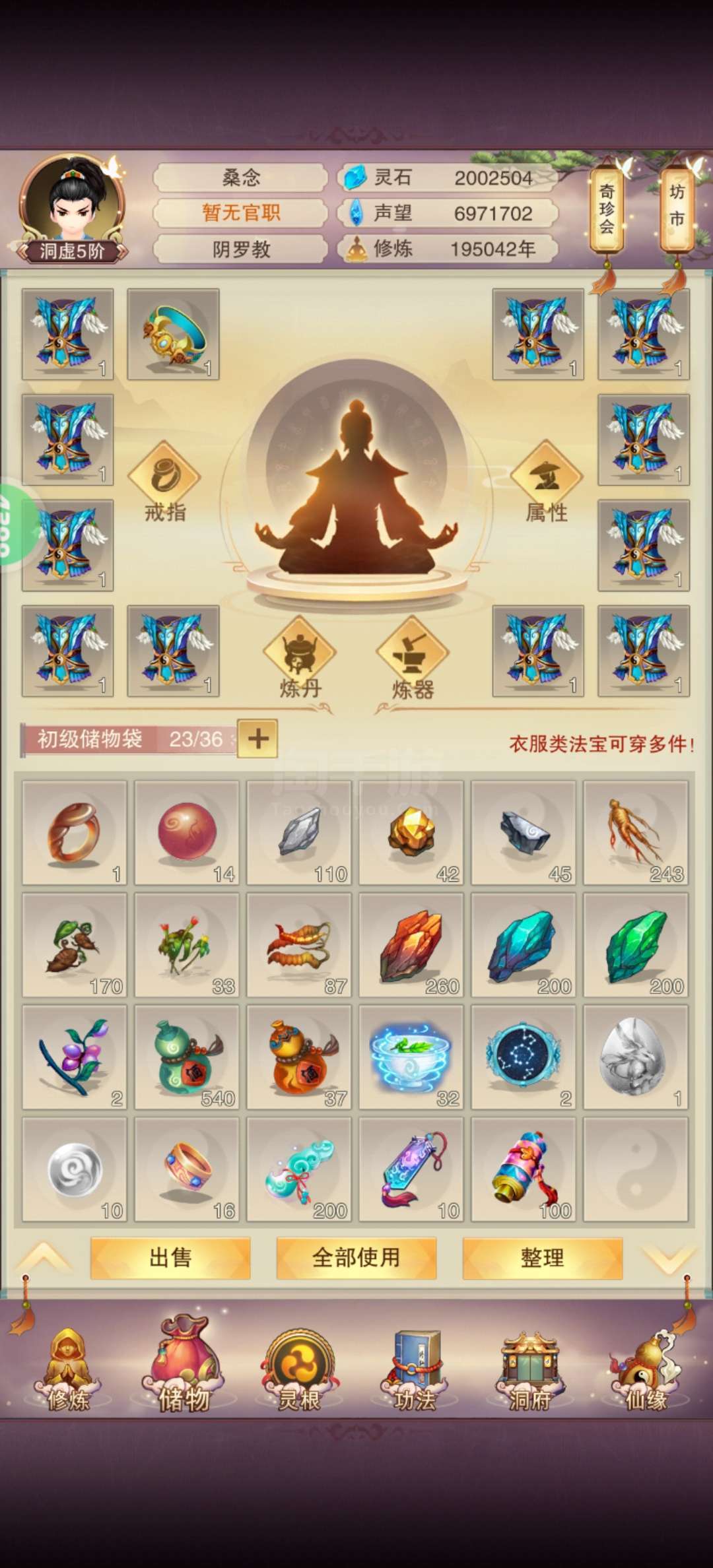Switch to the 仙缘 tab
Screen dimensions: 713x1568
pos(645,1371)
